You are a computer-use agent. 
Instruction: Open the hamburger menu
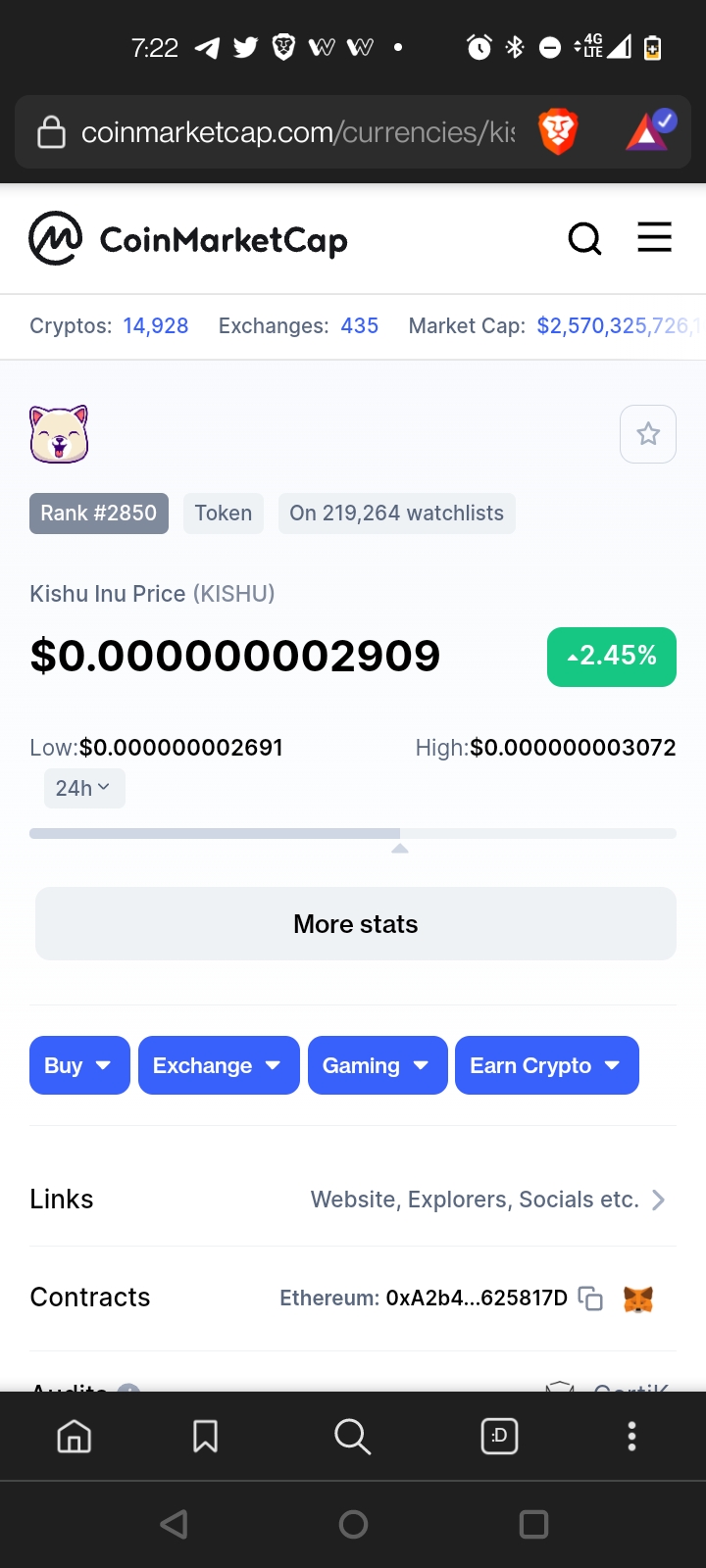(x=654, y=237)
